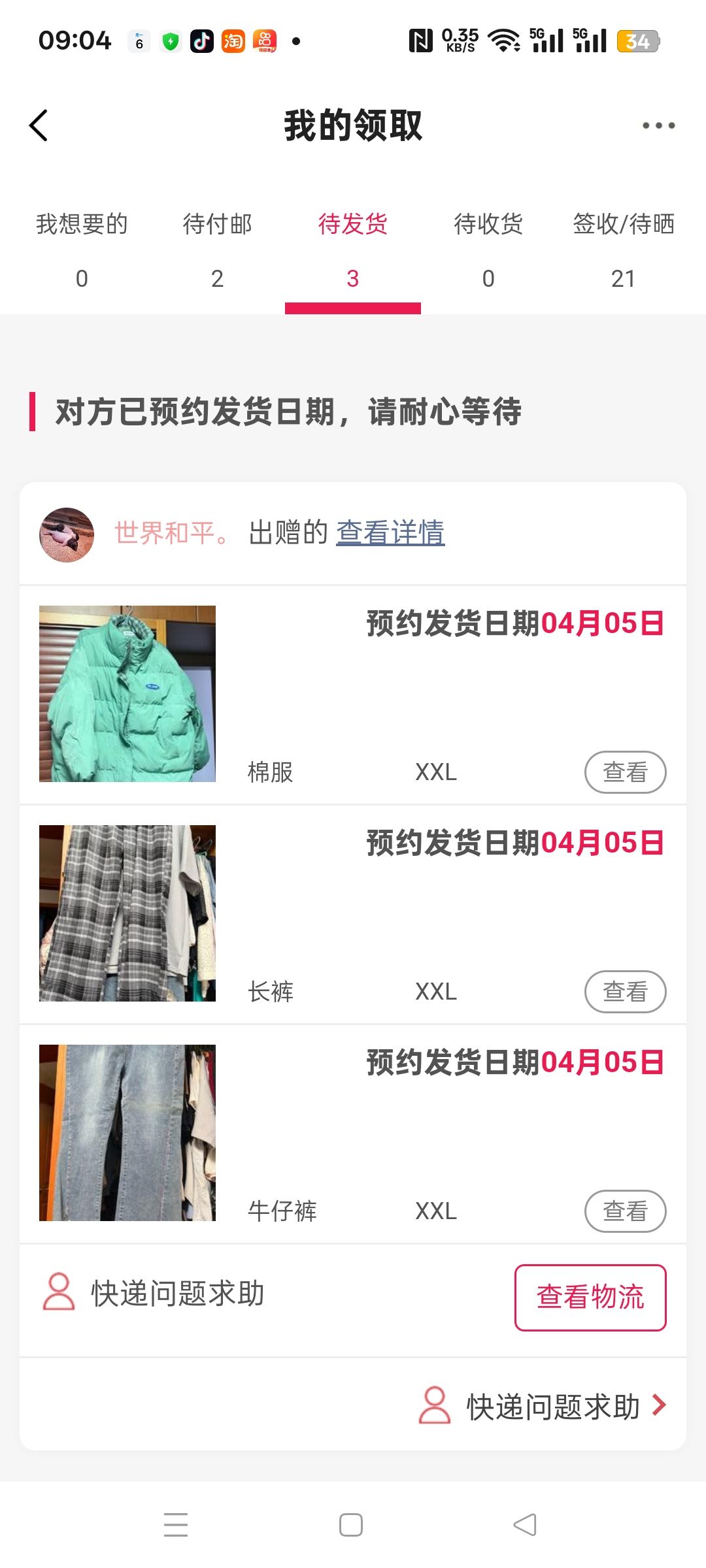Tap the 世界和平。 giver avatar
This screenshot has height=1568, width=706.
[x=67, y=534]
